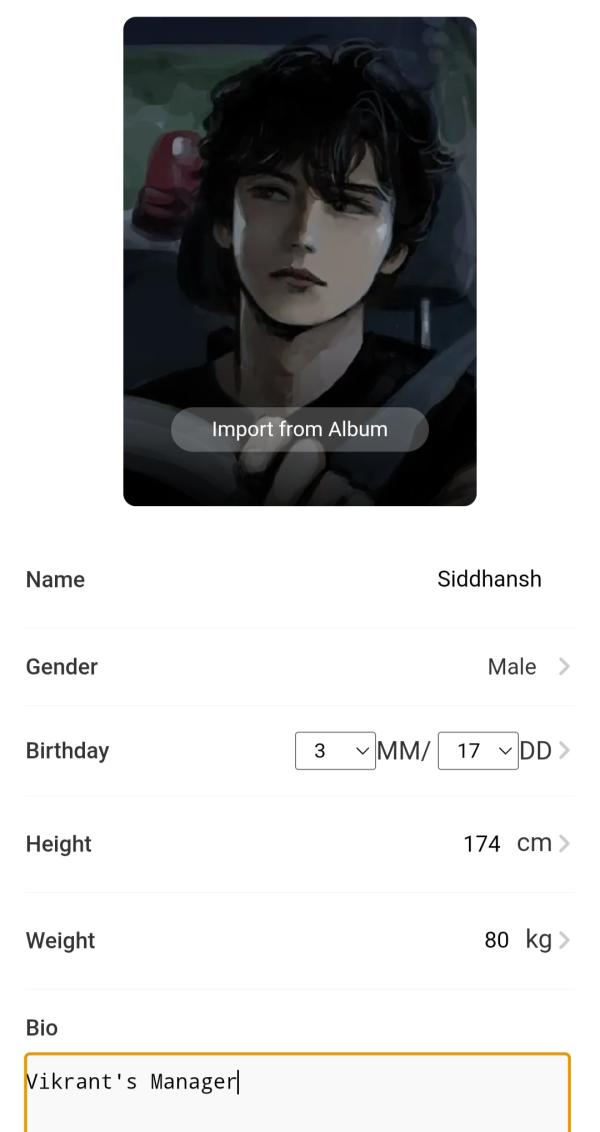Edit the Name field Siddhansh
This screenshot has height=1132, width=600.
(x=489, y=579)
